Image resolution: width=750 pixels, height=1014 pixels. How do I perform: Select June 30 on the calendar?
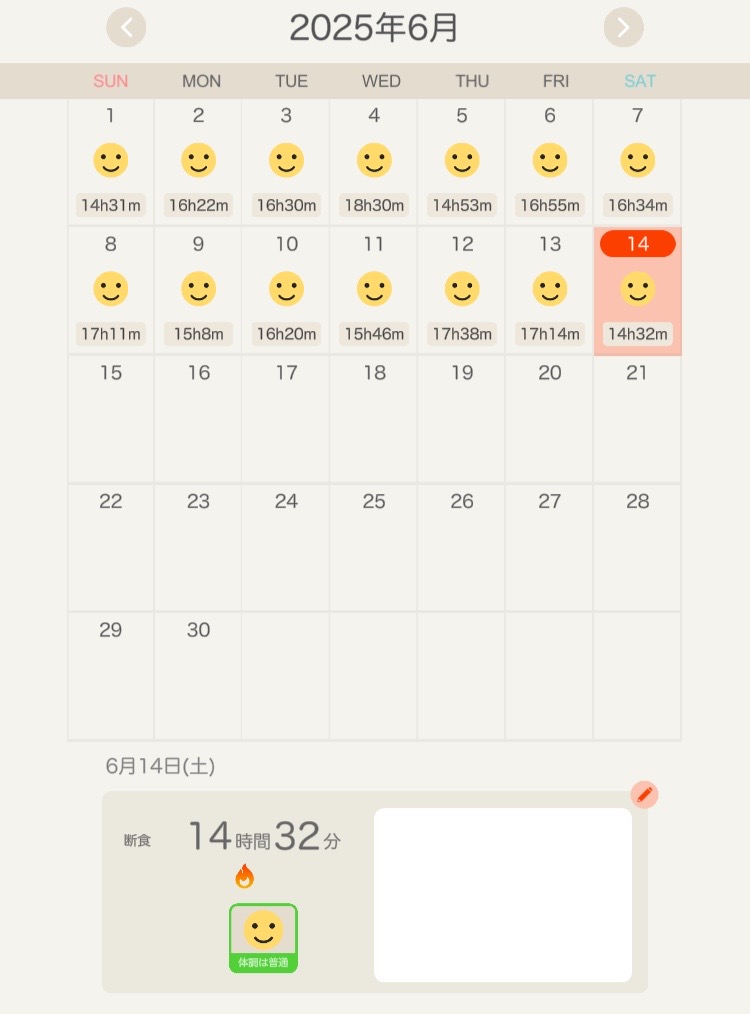pyautogui.click(x=198, y=675)
